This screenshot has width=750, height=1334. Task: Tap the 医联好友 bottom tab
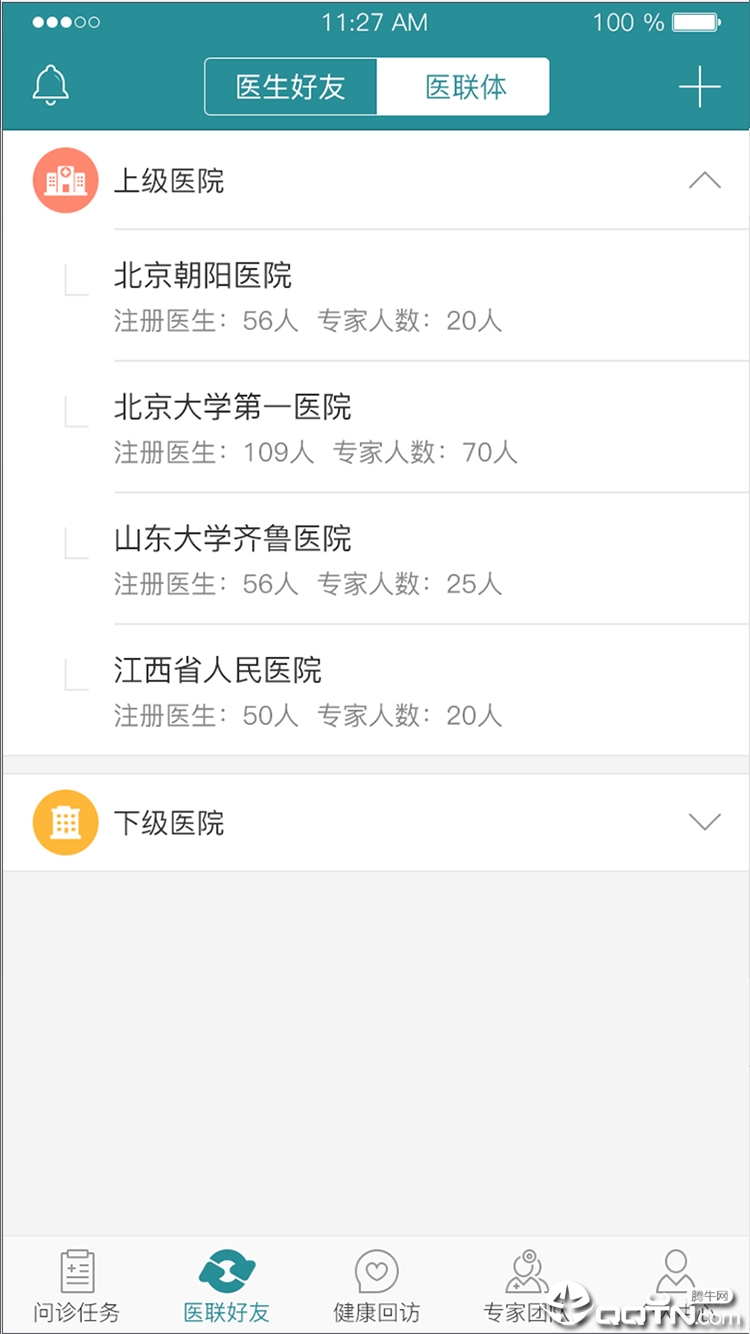(x=227, y=1287)
